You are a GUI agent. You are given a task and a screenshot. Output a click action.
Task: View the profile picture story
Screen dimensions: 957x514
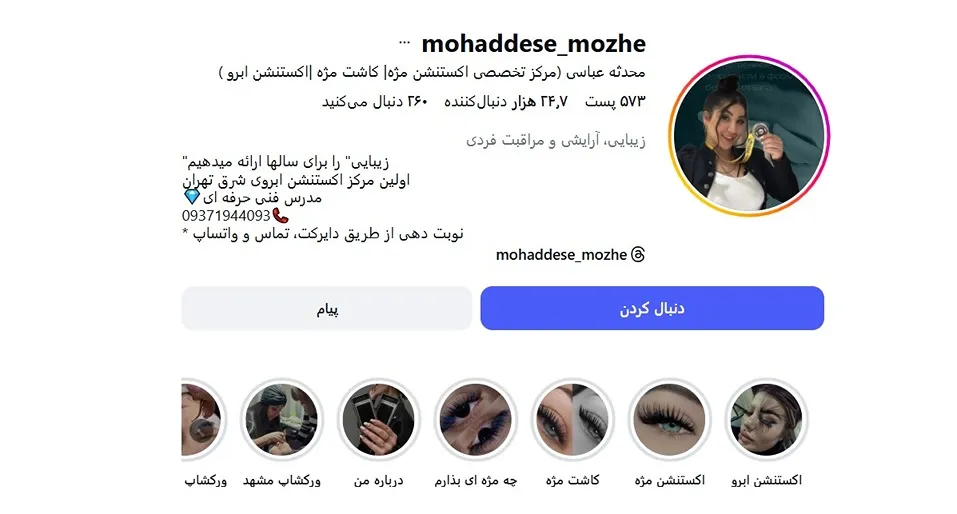click(x=749, y=137)
